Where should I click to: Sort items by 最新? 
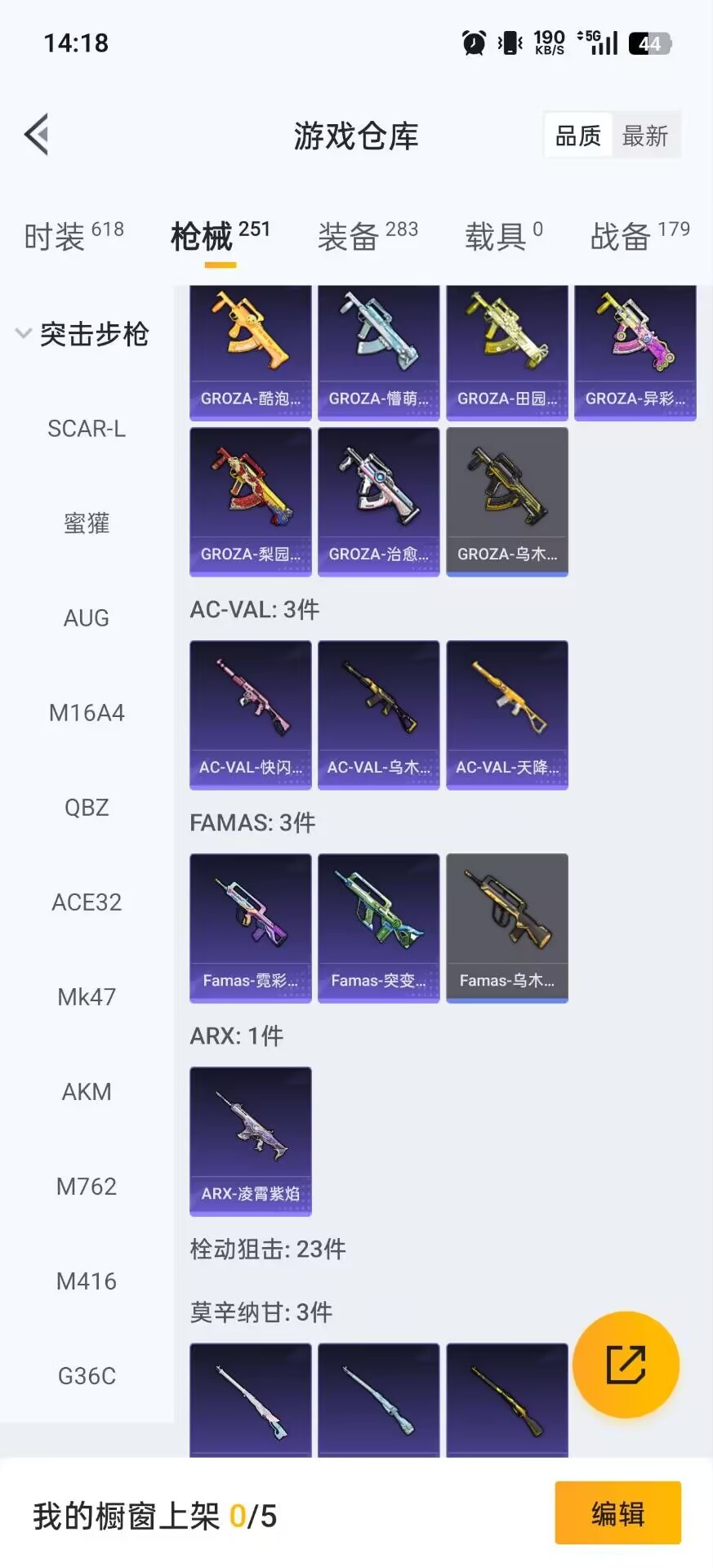click(x=645, y=136)
